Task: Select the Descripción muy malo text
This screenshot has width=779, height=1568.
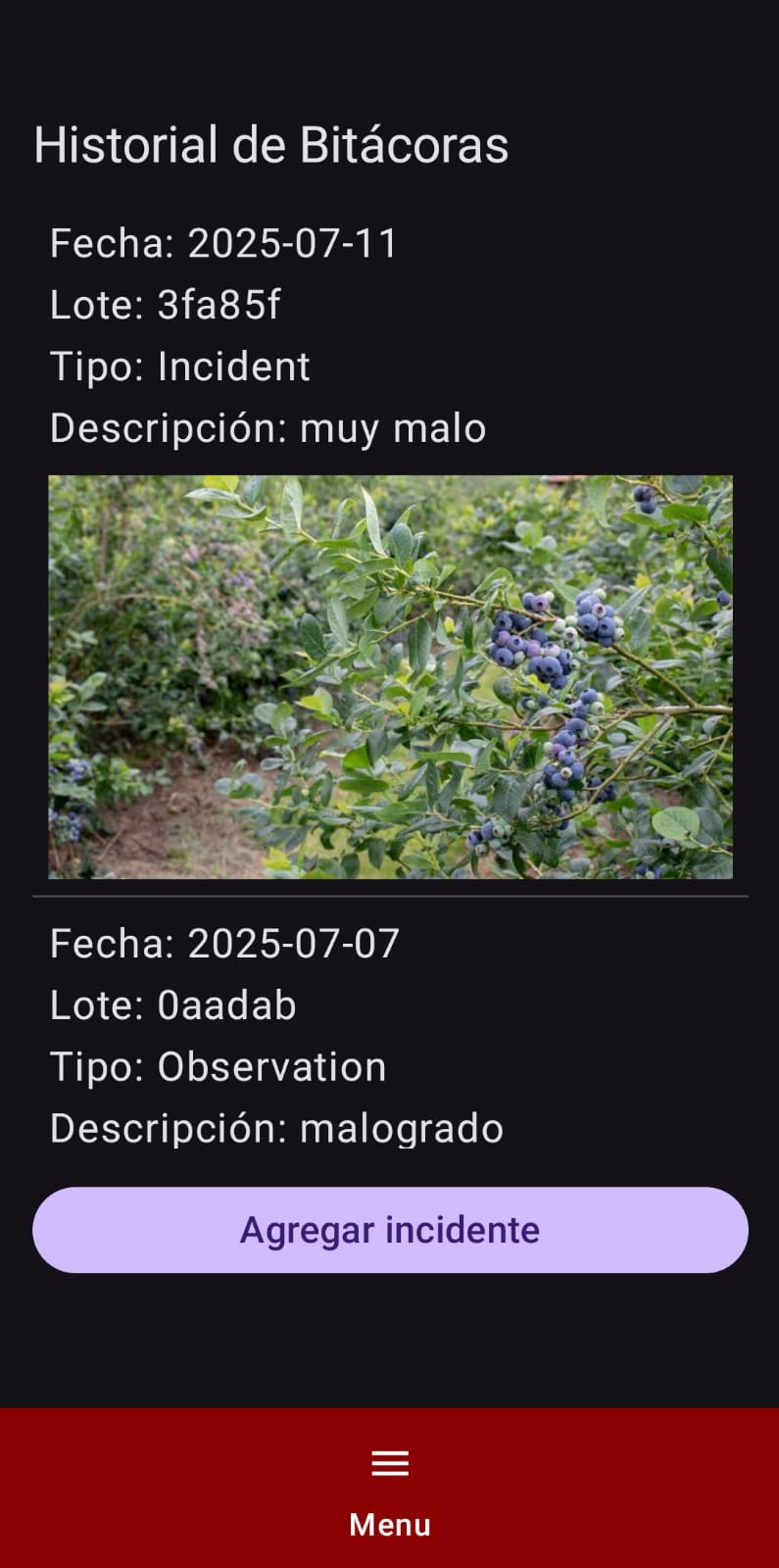Action: click(x=267, y=428)
